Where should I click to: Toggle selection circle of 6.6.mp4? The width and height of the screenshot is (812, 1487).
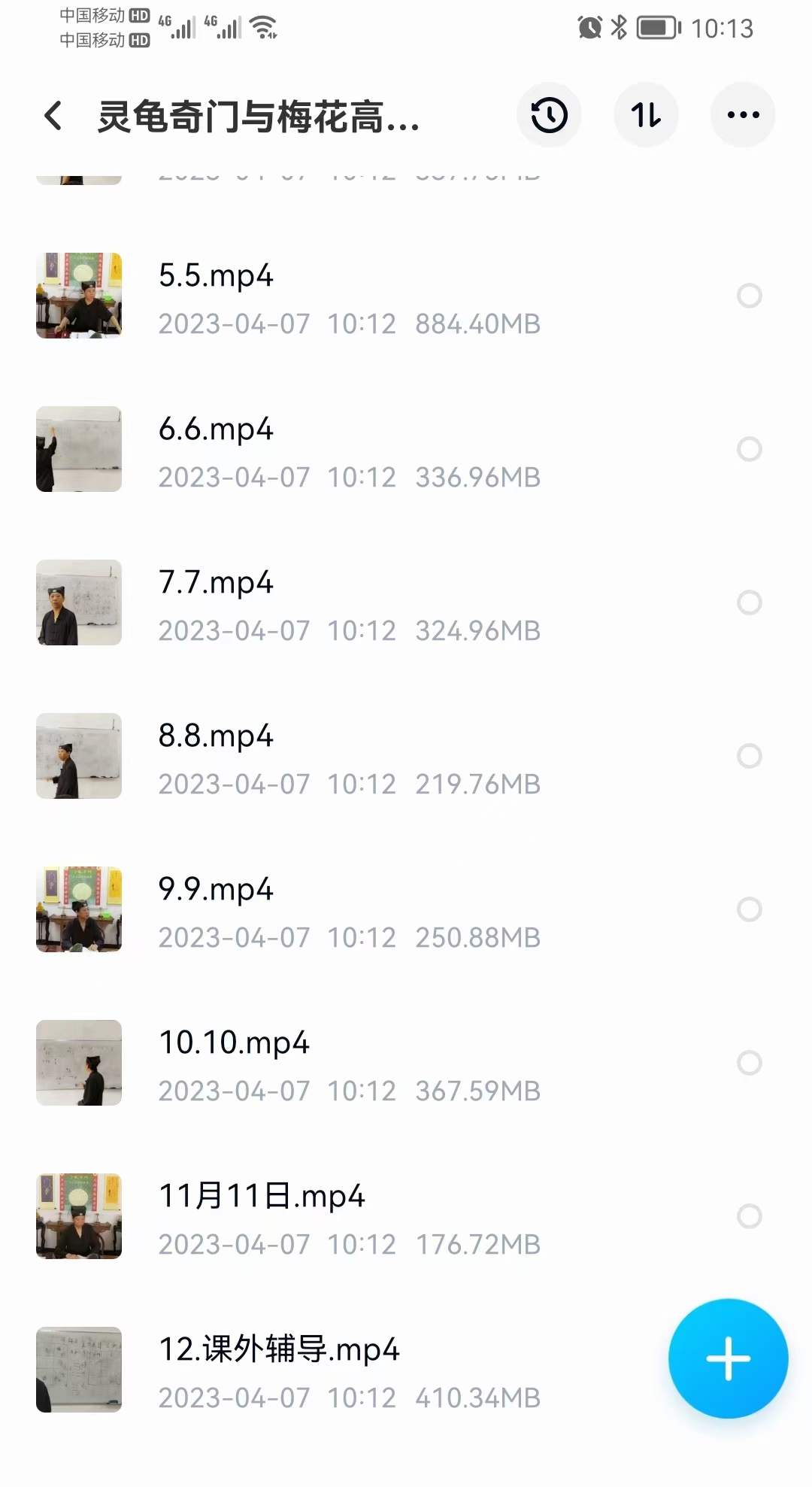[x=749, y=449]
